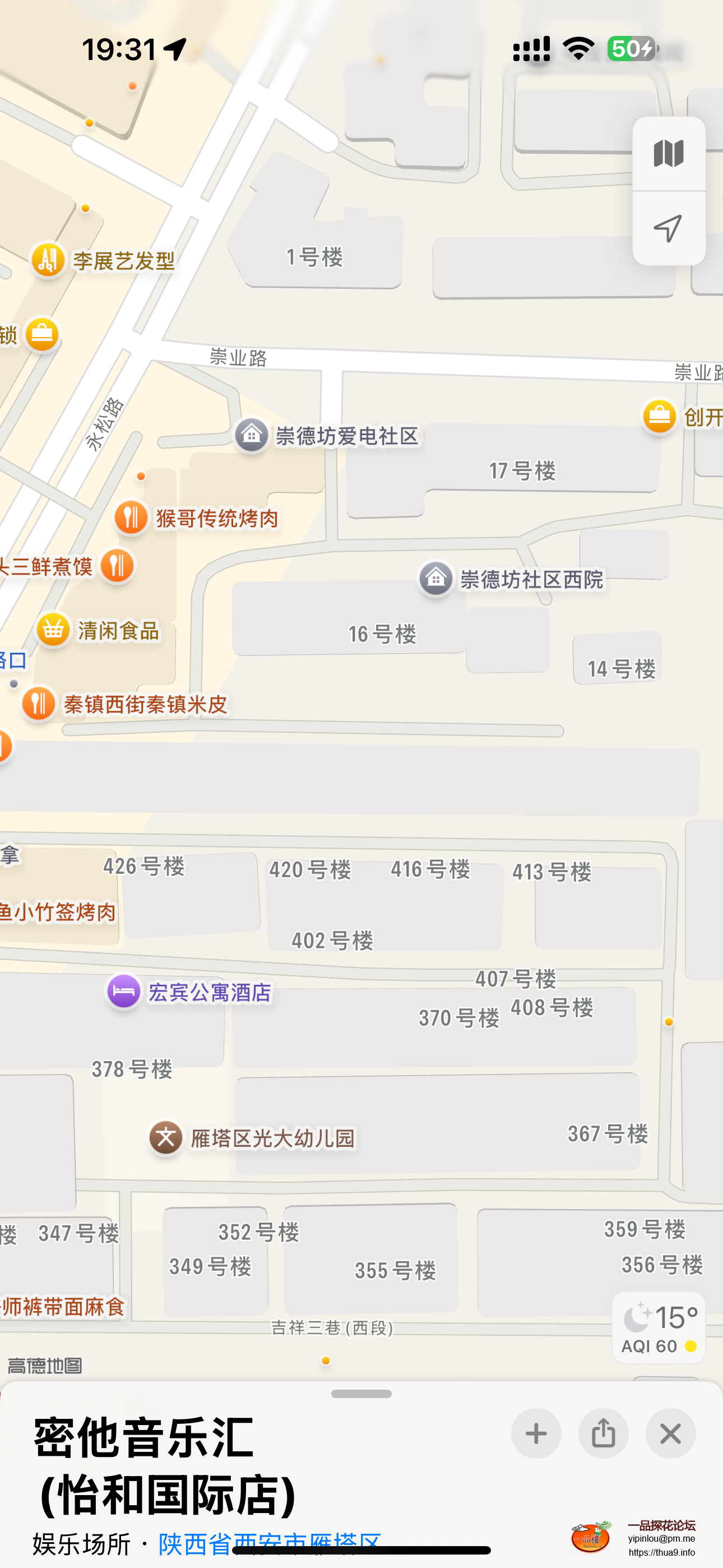Close the place card
723x1568 pixels.
click(x=671, y=1433)
